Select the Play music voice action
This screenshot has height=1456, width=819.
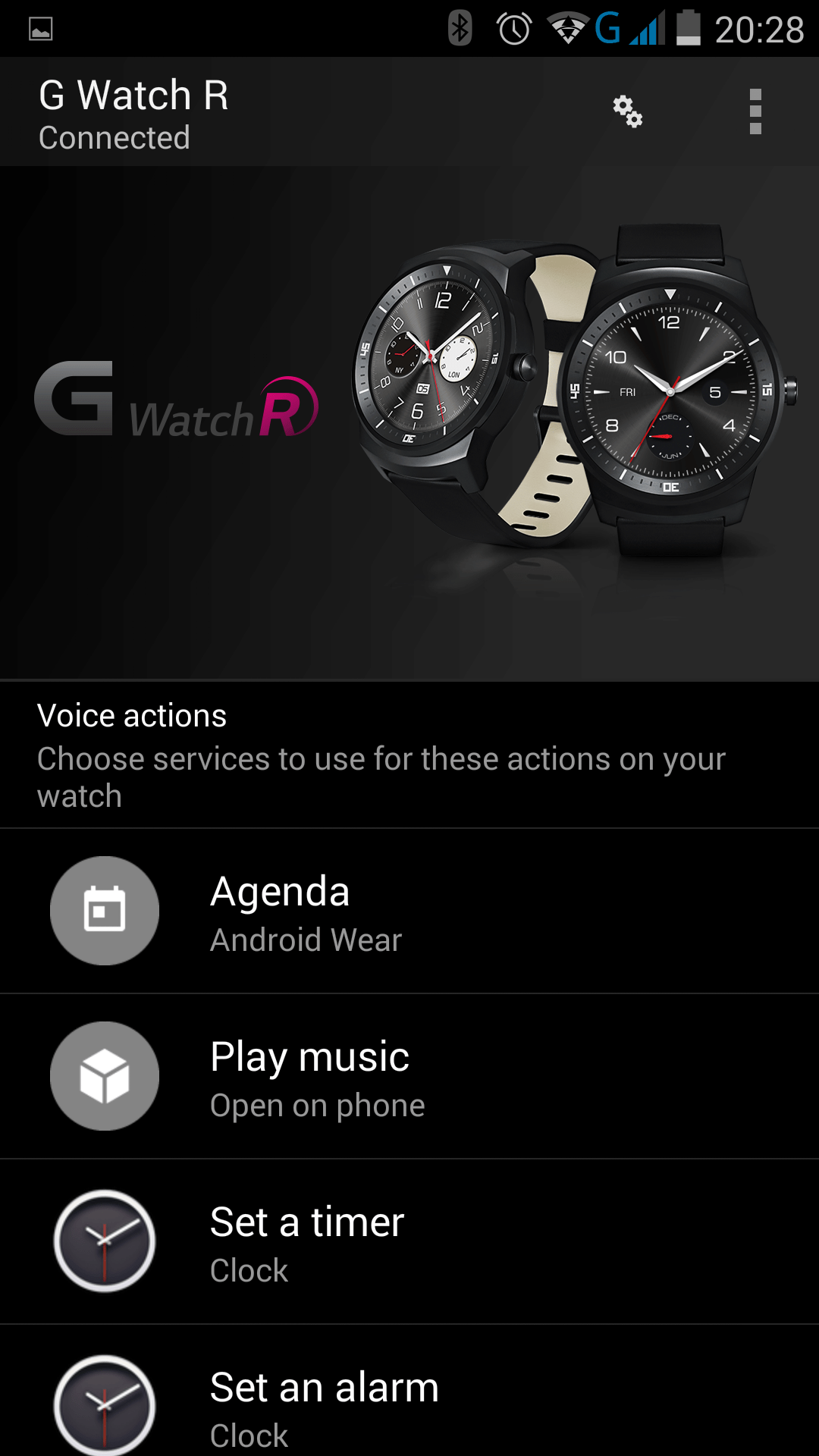point(409,1076)
